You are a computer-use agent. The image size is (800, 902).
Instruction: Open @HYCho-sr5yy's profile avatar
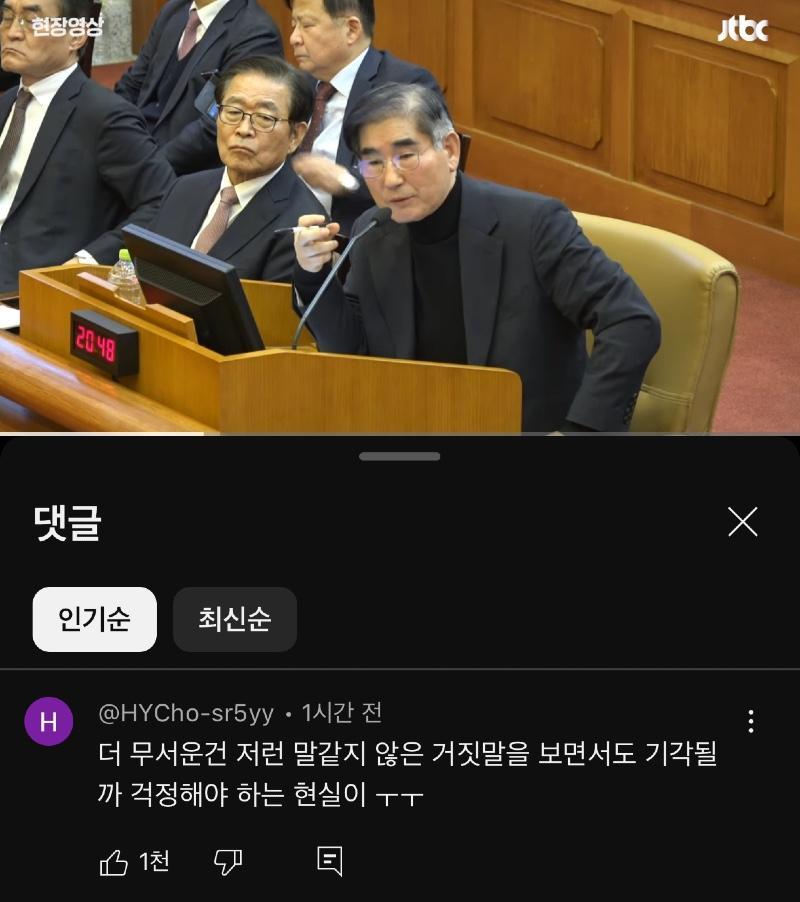[x=48, y=722]
